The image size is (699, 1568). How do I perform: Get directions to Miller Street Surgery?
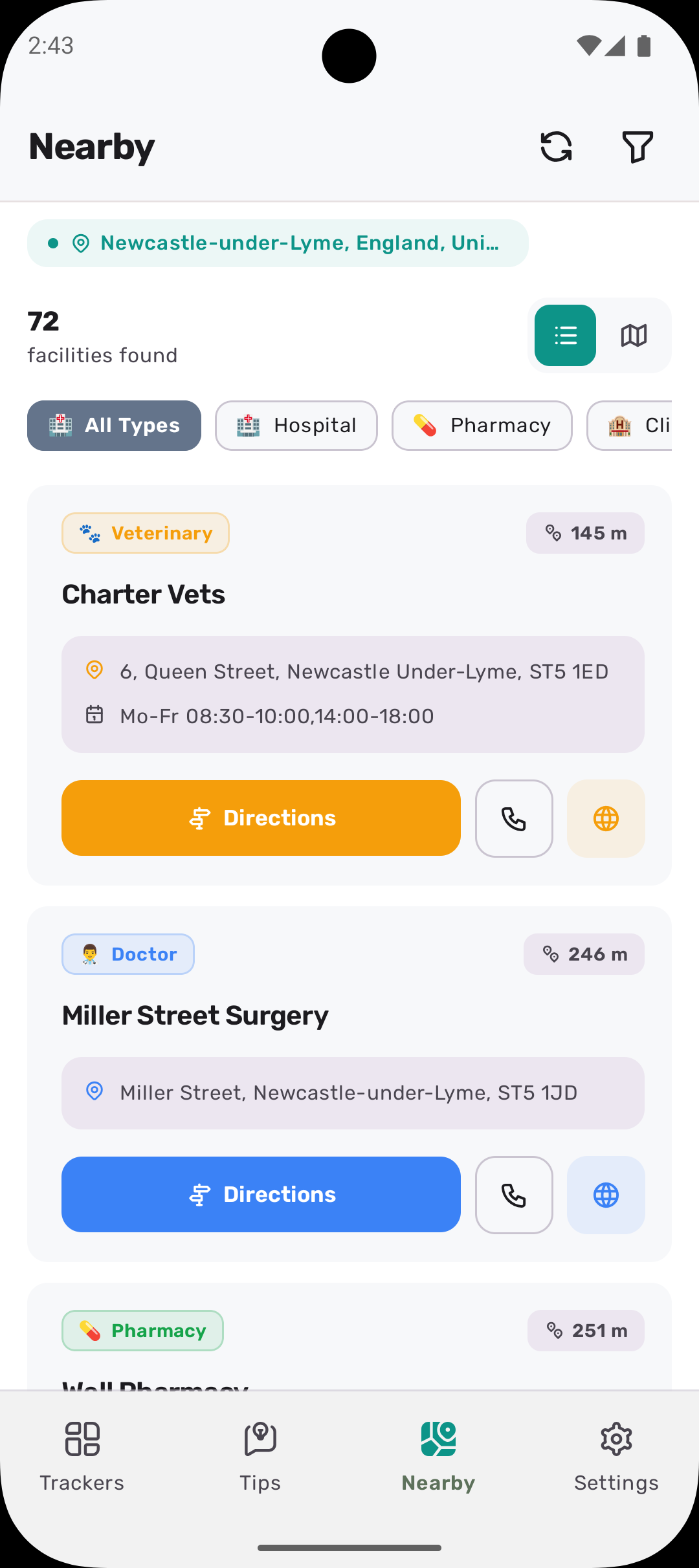click(261, 1195)
